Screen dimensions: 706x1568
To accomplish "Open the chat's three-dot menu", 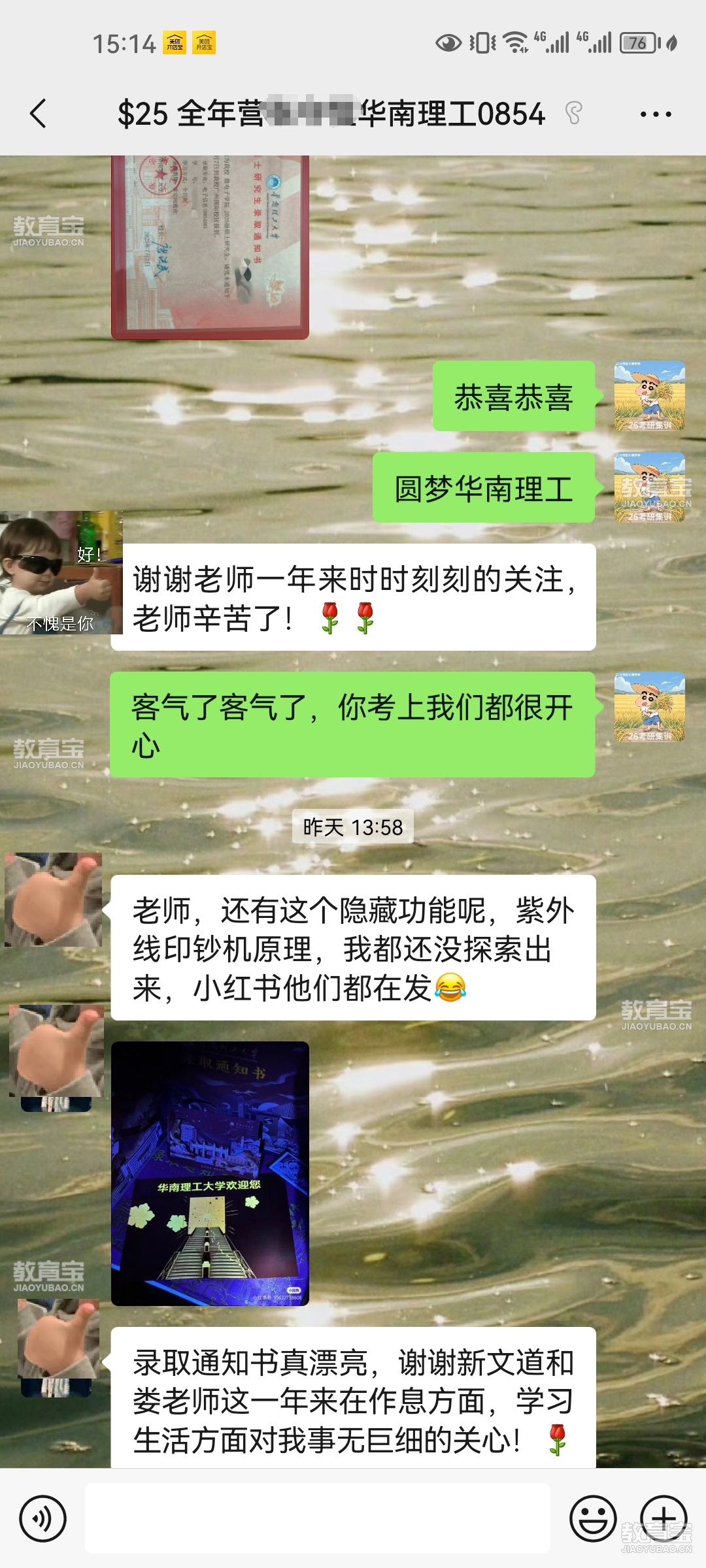I will pos(655,114).
